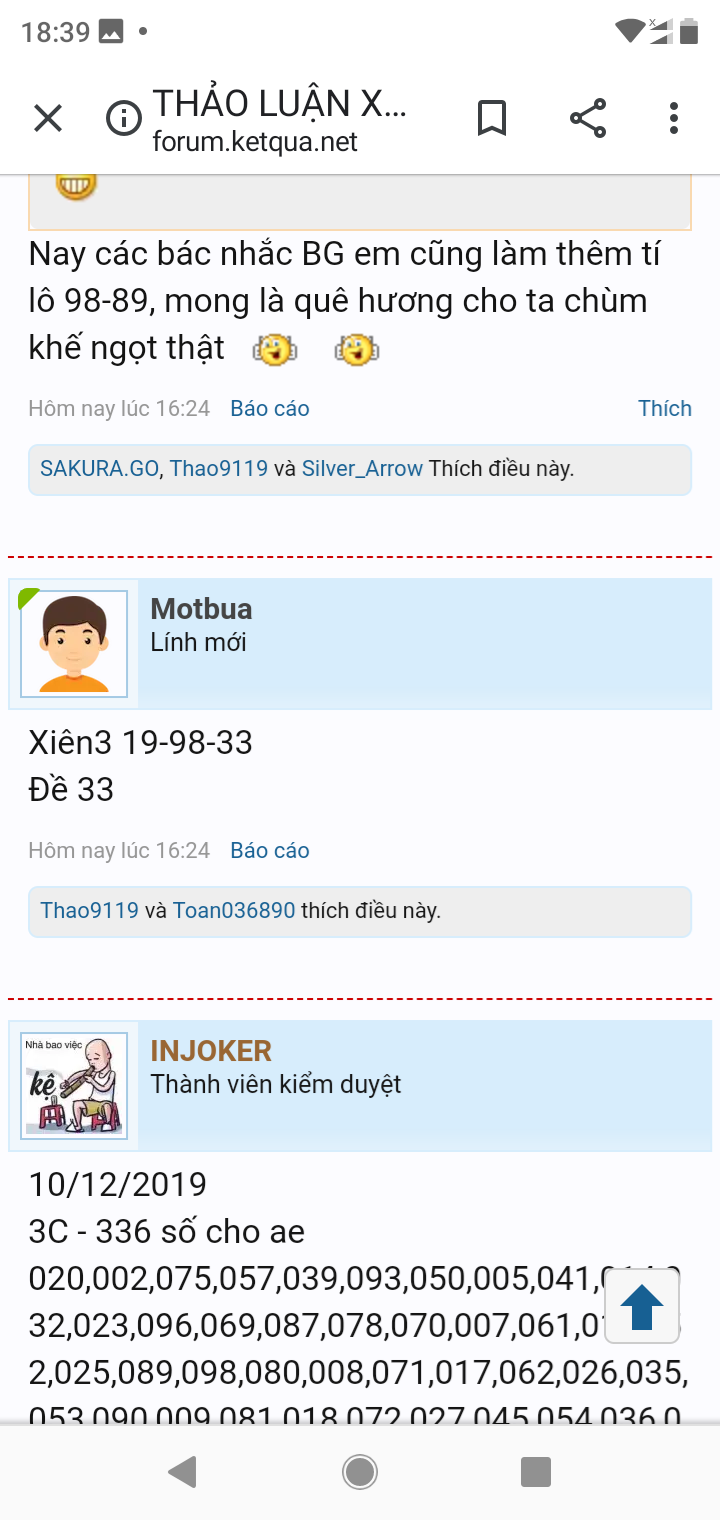Report the post about lô 98-89
720x1520 pixels.
270,408
